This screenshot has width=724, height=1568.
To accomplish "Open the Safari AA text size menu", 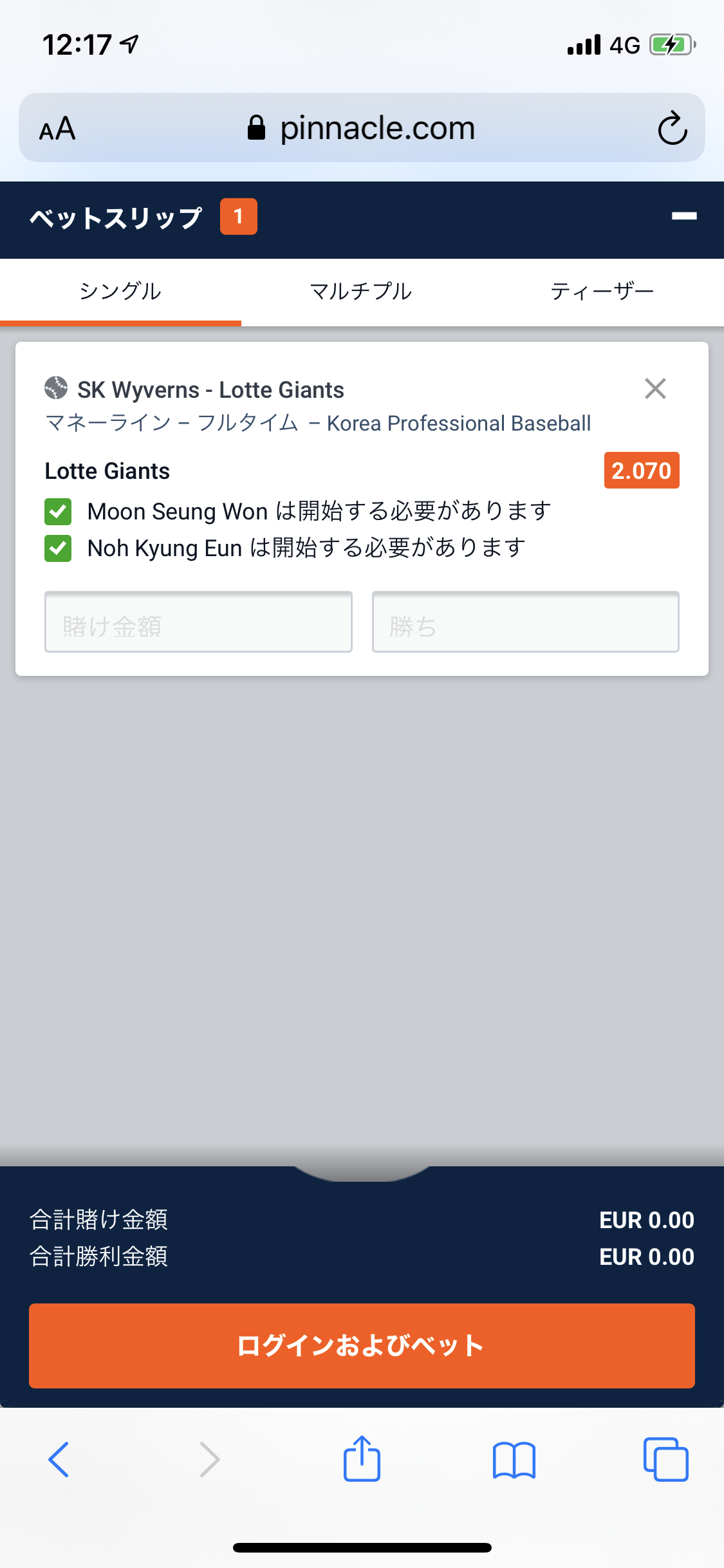I will [x=57, y=129].
